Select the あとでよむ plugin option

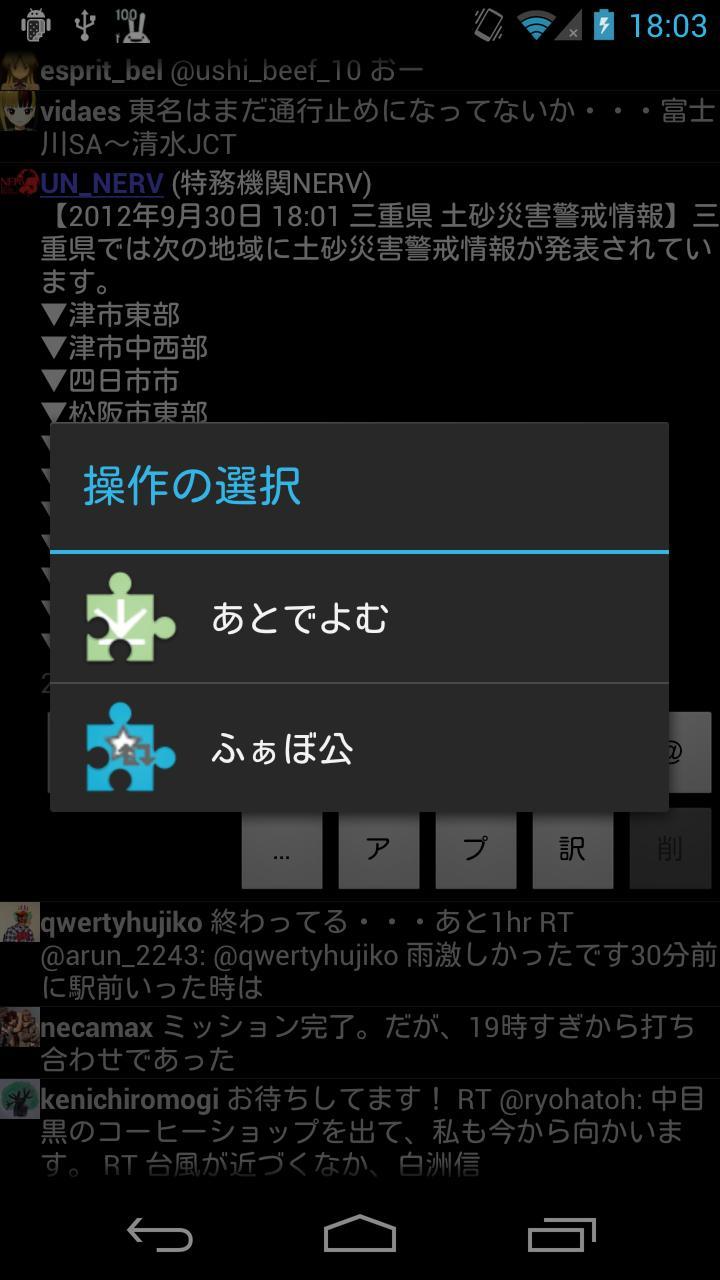(358, 619)
